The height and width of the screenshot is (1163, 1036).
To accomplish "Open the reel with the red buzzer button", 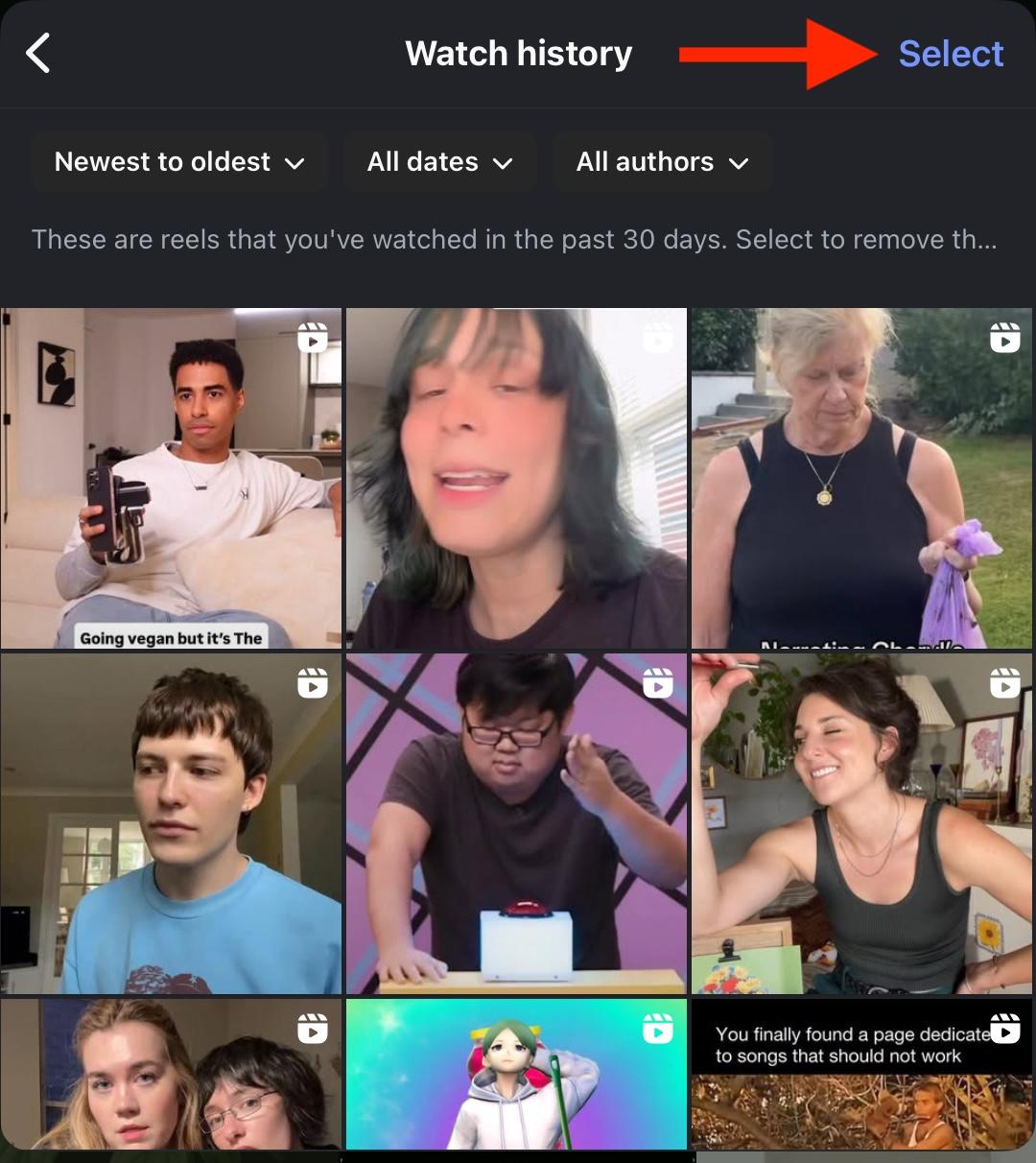I will coord(516,823).
